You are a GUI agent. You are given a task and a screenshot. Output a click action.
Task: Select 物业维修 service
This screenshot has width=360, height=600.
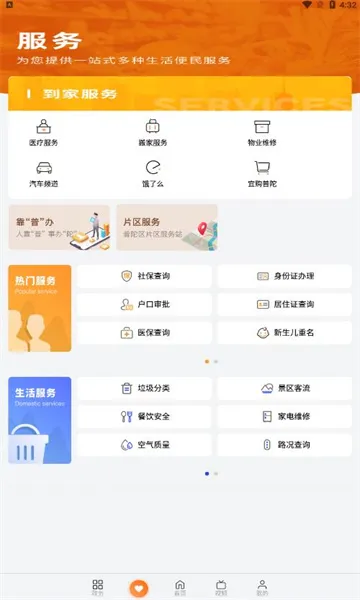coord(262,132)
